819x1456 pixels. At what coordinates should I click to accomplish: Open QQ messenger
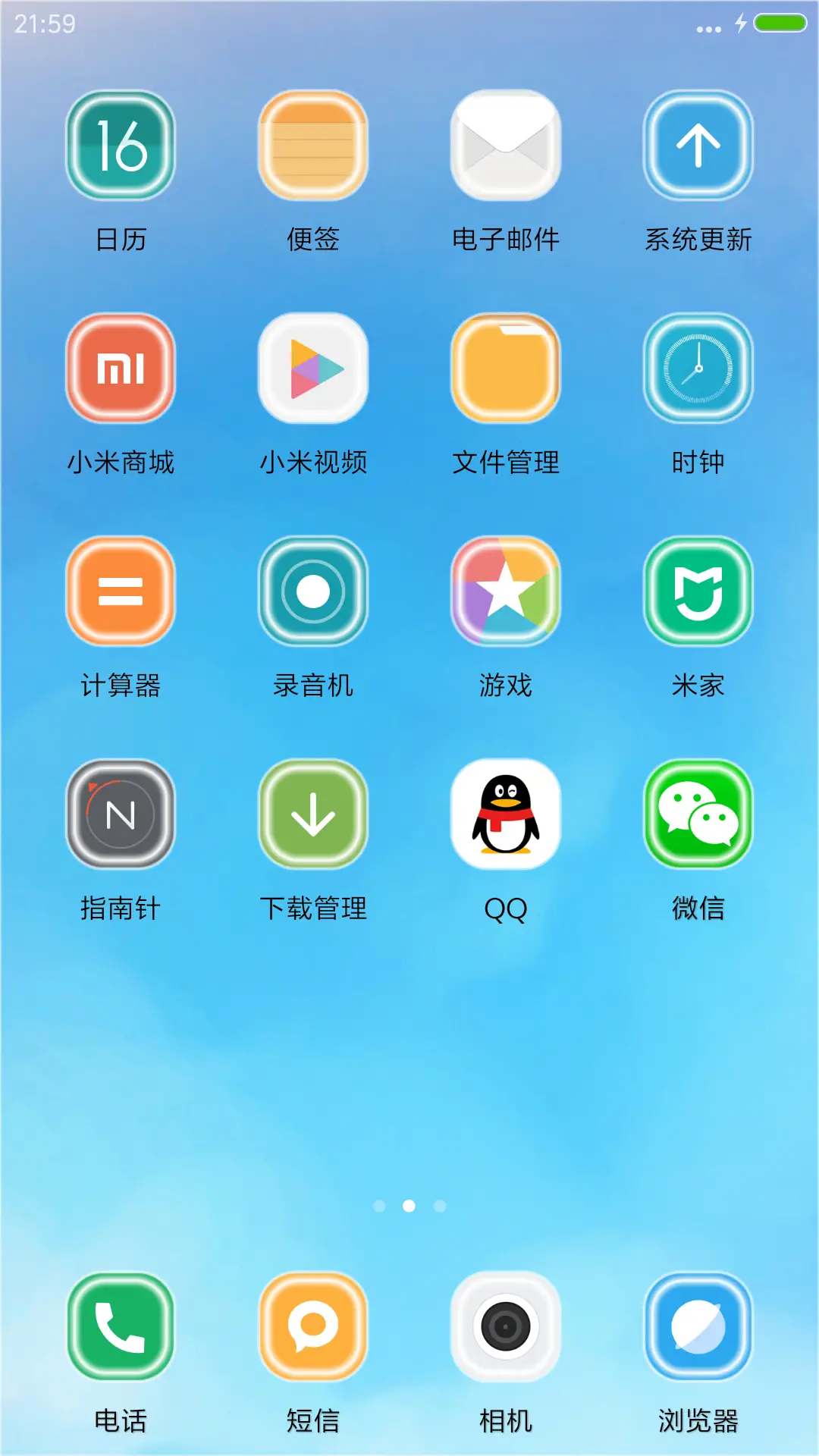505,813
